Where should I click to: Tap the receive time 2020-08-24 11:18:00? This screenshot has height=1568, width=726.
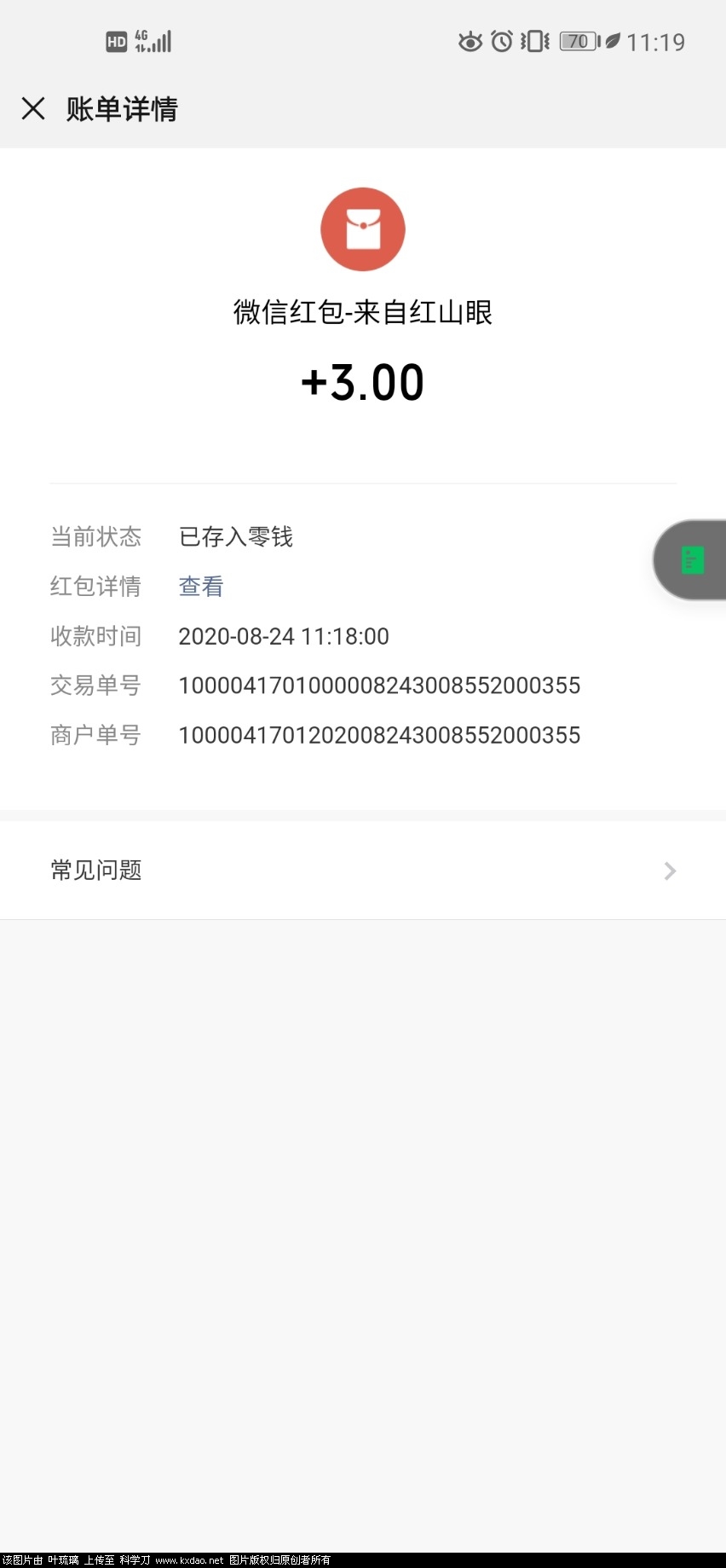[284, 636]
